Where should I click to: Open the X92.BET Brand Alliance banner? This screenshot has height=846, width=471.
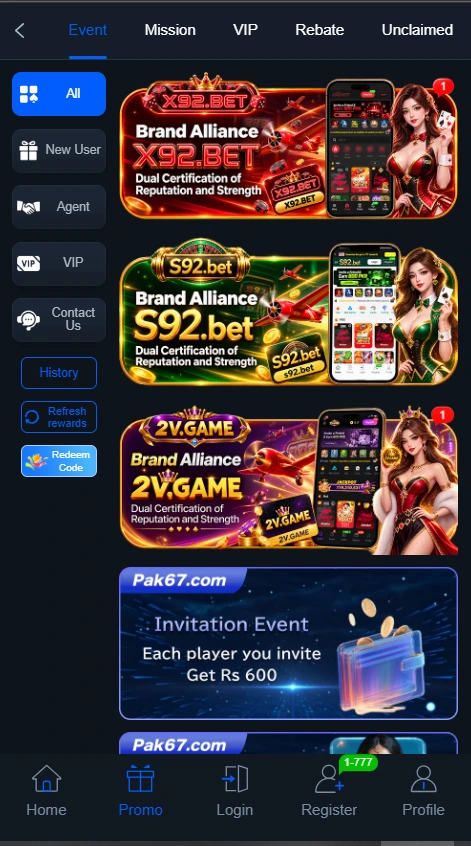pyautogui.click(x=289, y=147)
